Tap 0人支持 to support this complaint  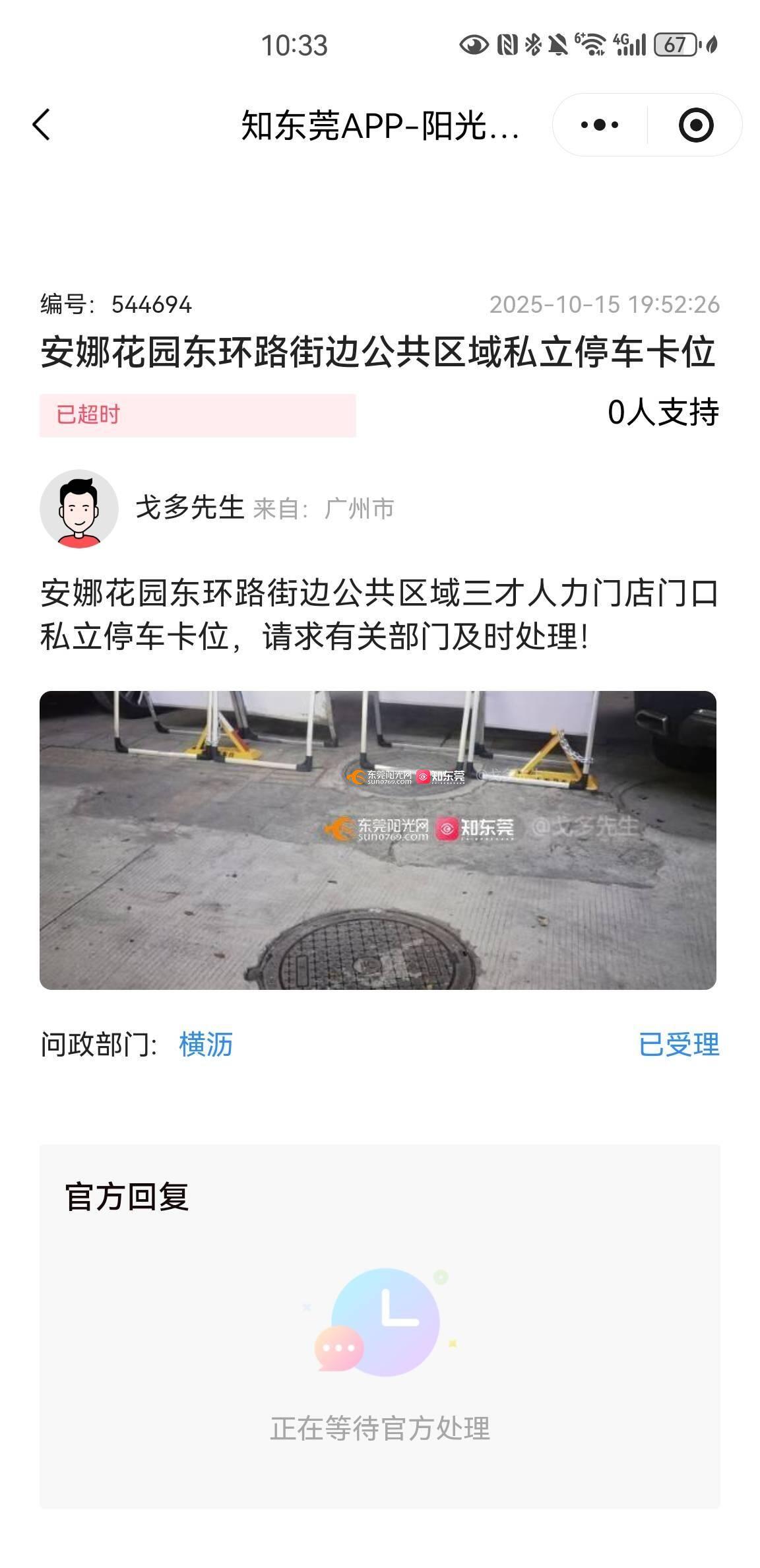(x=662, y=413)
